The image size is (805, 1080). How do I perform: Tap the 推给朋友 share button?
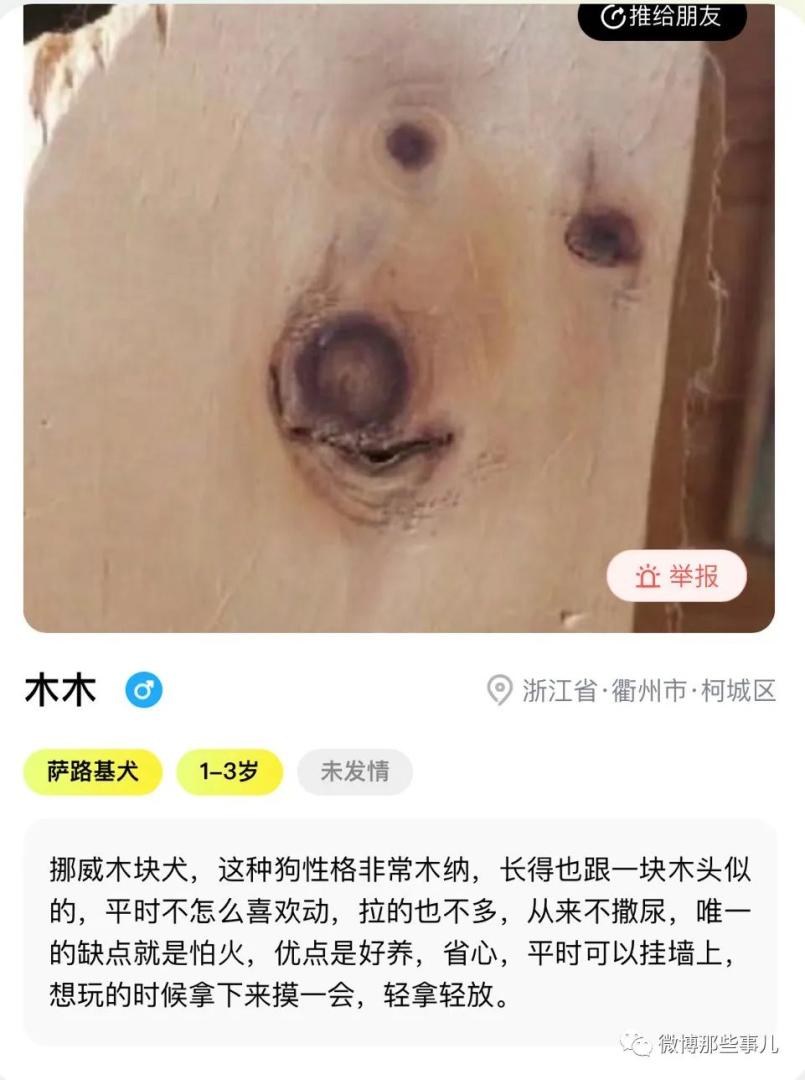click(x=662, y=18)
